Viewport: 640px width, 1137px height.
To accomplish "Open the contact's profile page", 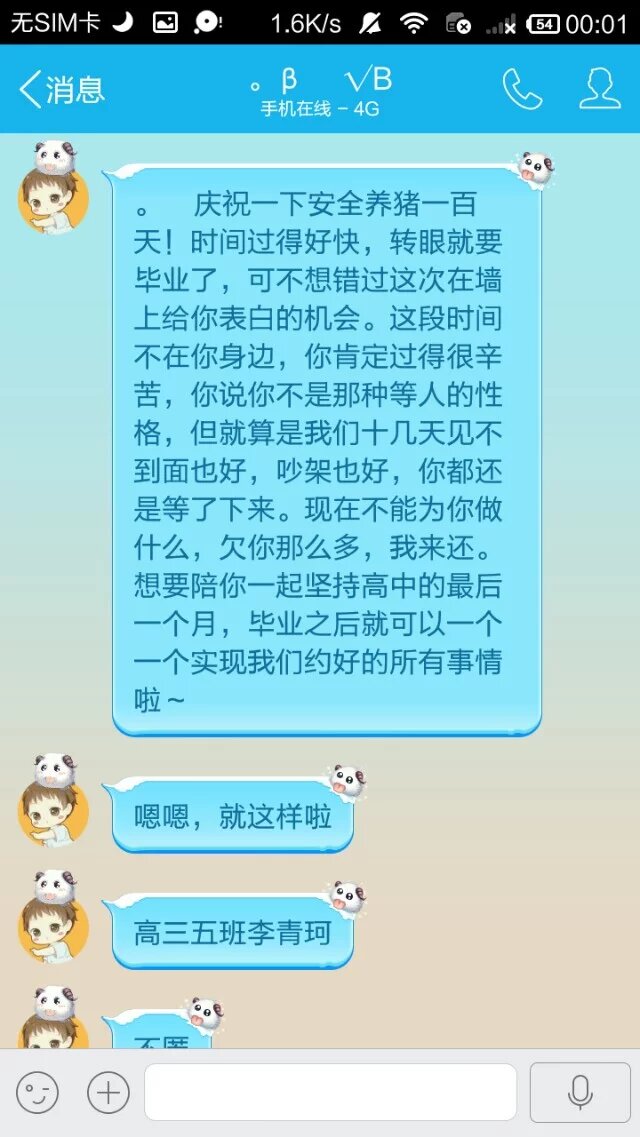I will click(599, 90).
